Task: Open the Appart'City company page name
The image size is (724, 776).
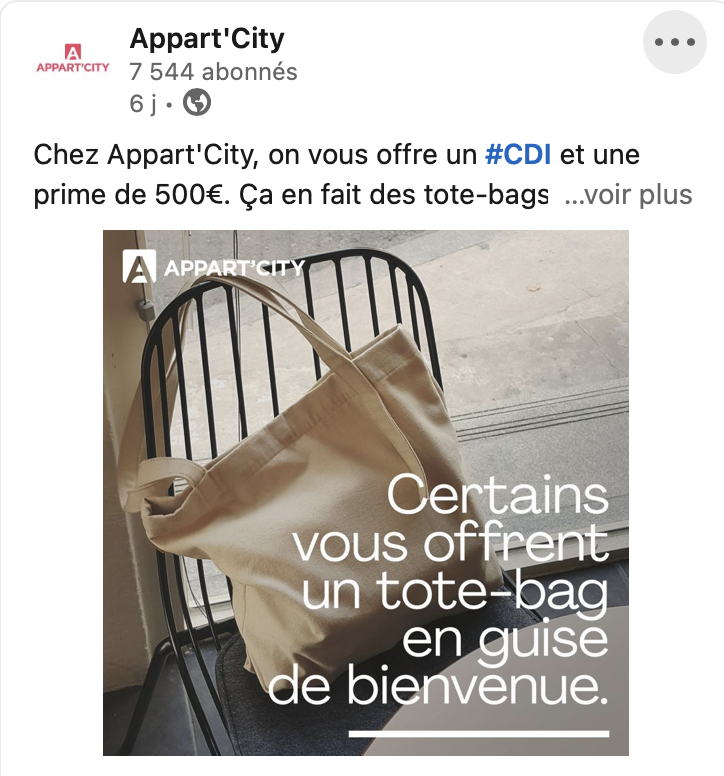Action: pos(207,39)
